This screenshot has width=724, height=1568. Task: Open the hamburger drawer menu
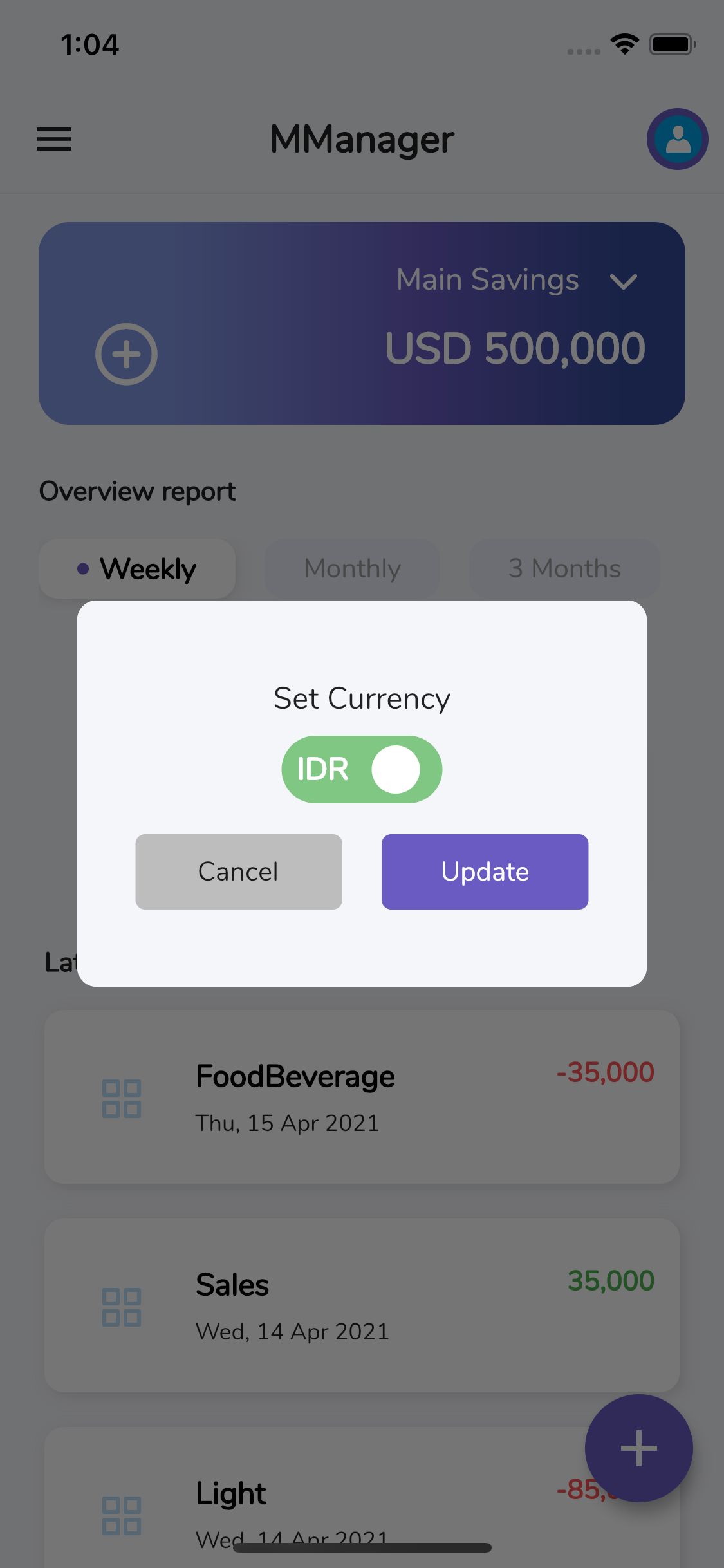[54, 139]
